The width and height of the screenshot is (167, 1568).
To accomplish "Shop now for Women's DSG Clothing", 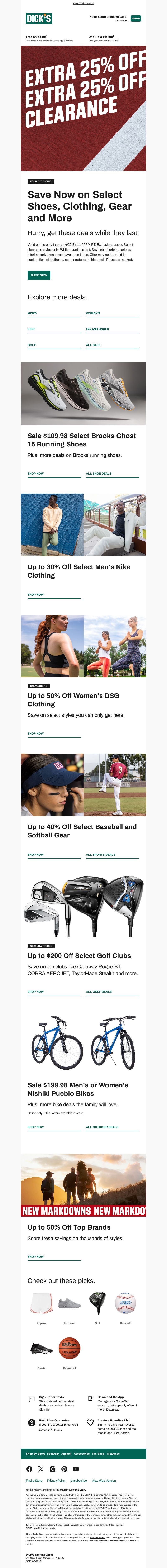I will coord(35,733).
